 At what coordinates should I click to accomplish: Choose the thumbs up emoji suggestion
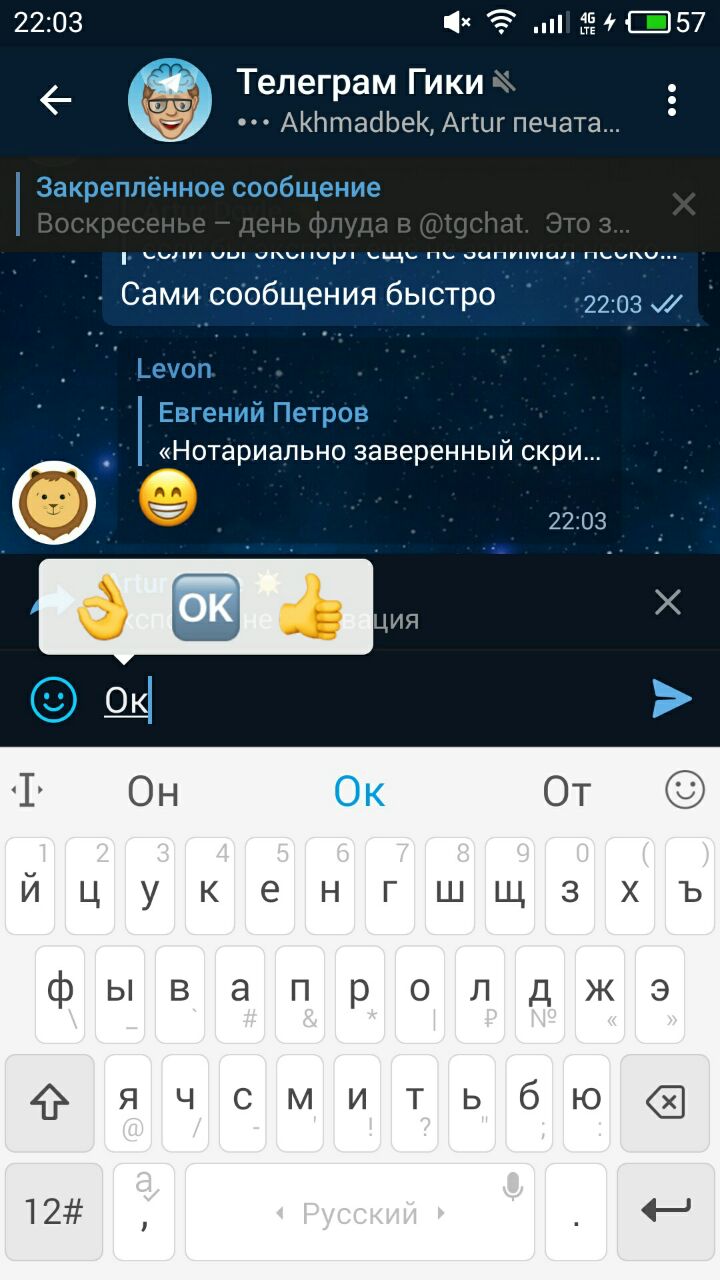pyautogui.click(x=310, y=607)
